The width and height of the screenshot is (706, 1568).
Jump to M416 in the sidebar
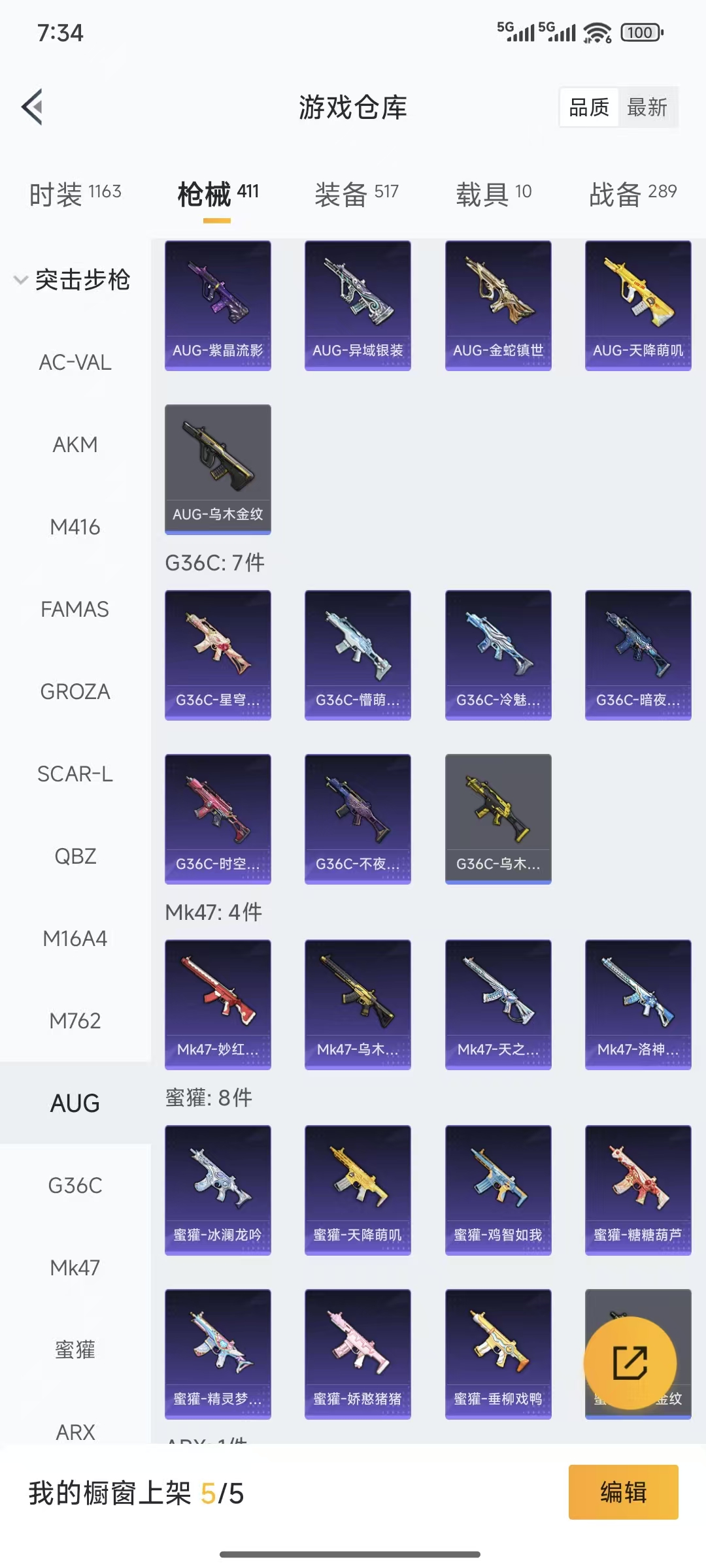tap(75, 527)
